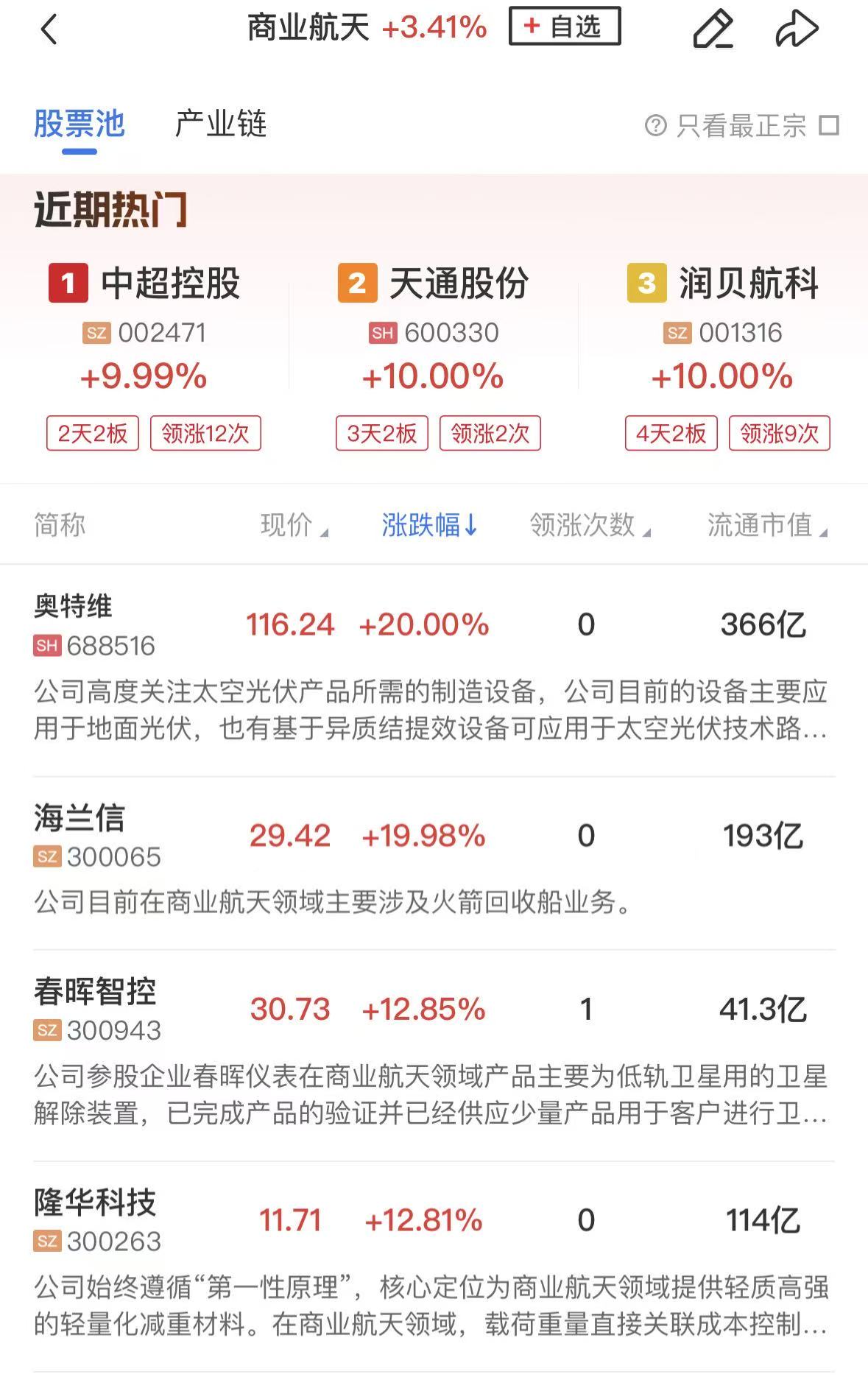Toggle sorting by 涨跌幅
868x1377 pixels.
click(429, 526)
